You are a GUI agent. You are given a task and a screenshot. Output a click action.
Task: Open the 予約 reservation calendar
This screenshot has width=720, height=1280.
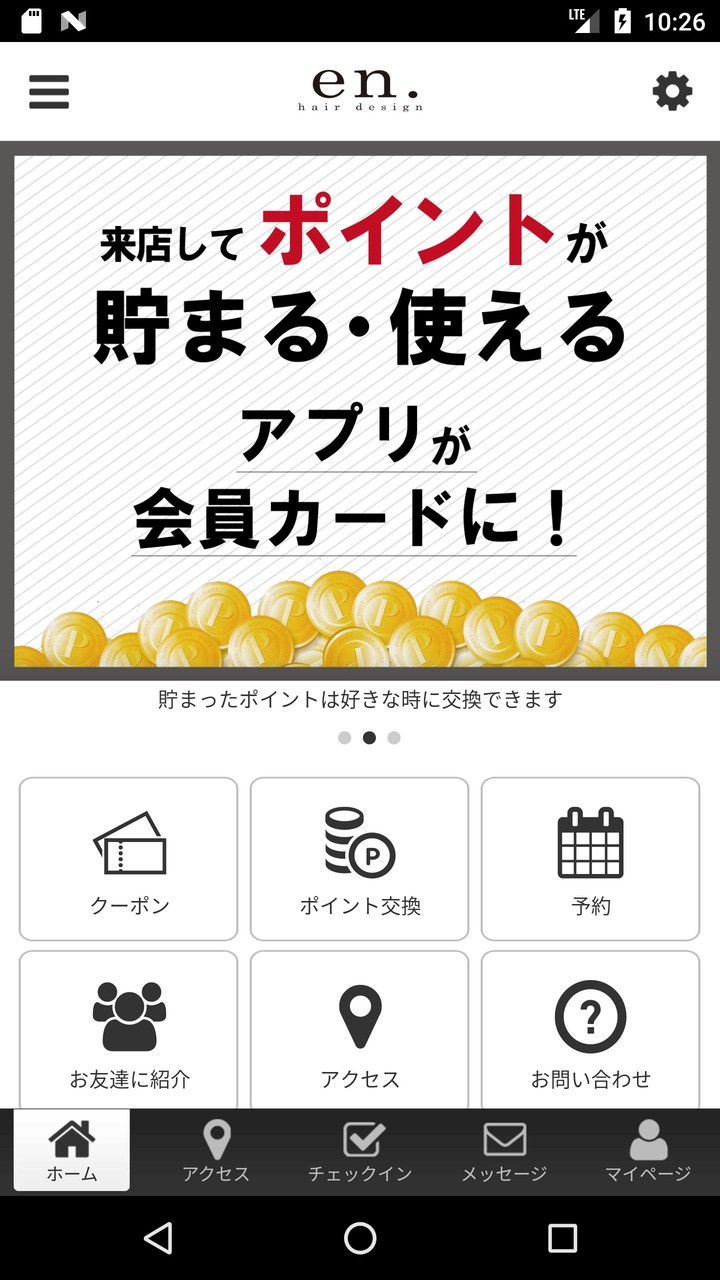590,859
